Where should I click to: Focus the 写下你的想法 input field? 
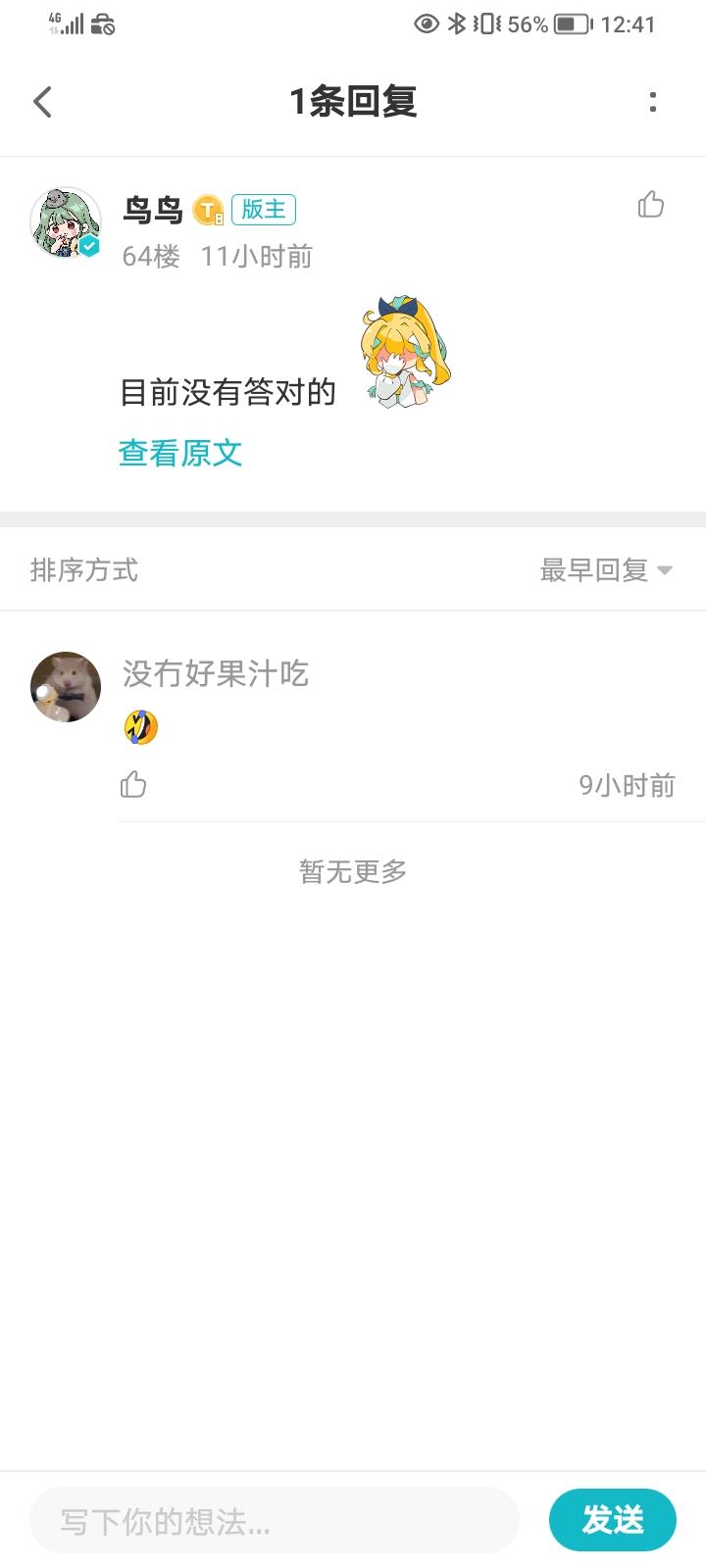click(x=275, y=1520)
